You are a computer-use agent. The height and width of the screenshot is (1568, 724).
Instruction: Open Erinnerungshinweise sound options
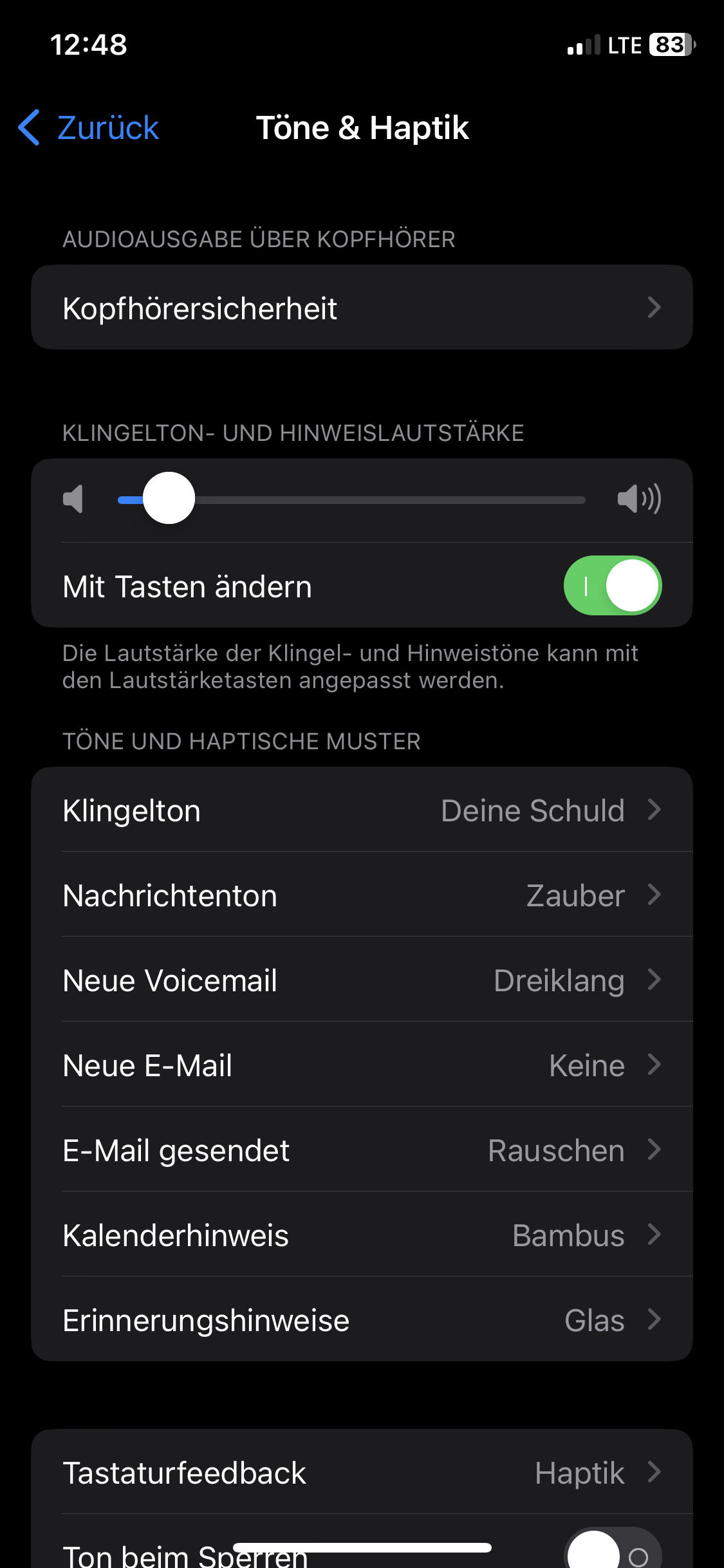(362, 1320)
